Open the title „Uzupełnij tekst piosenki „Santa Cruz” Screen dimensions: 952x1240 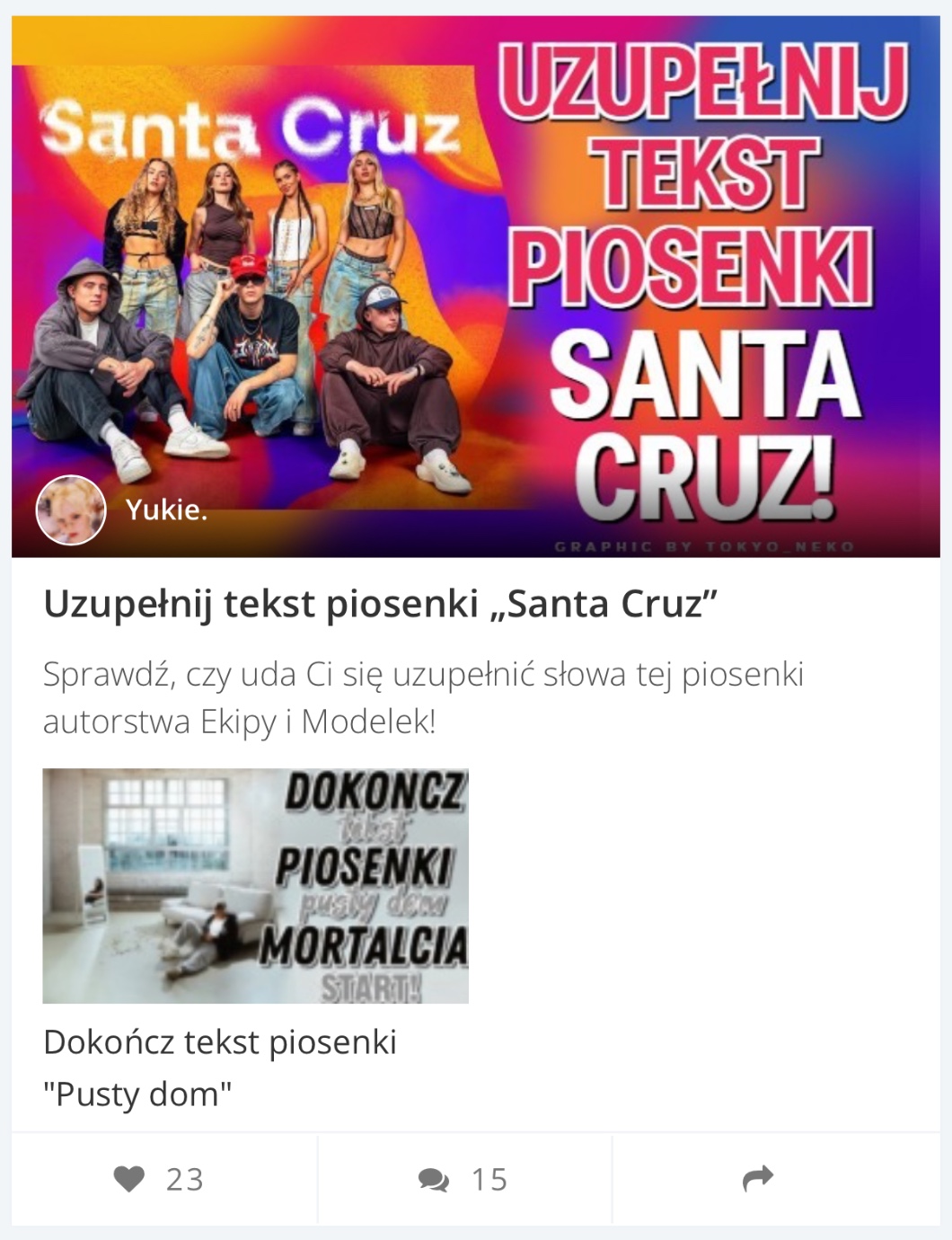click(x=380, y=604)
